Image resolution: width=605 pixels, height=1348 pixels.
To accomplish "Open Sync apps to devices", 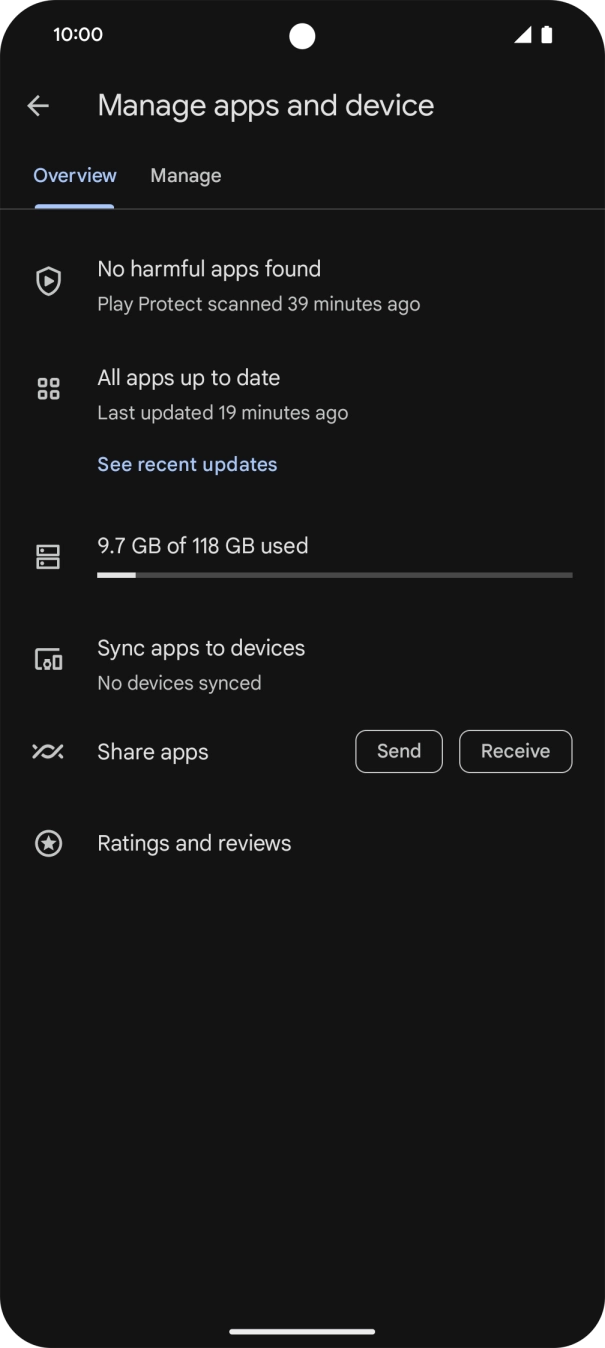I will click(x=302, y=664).
